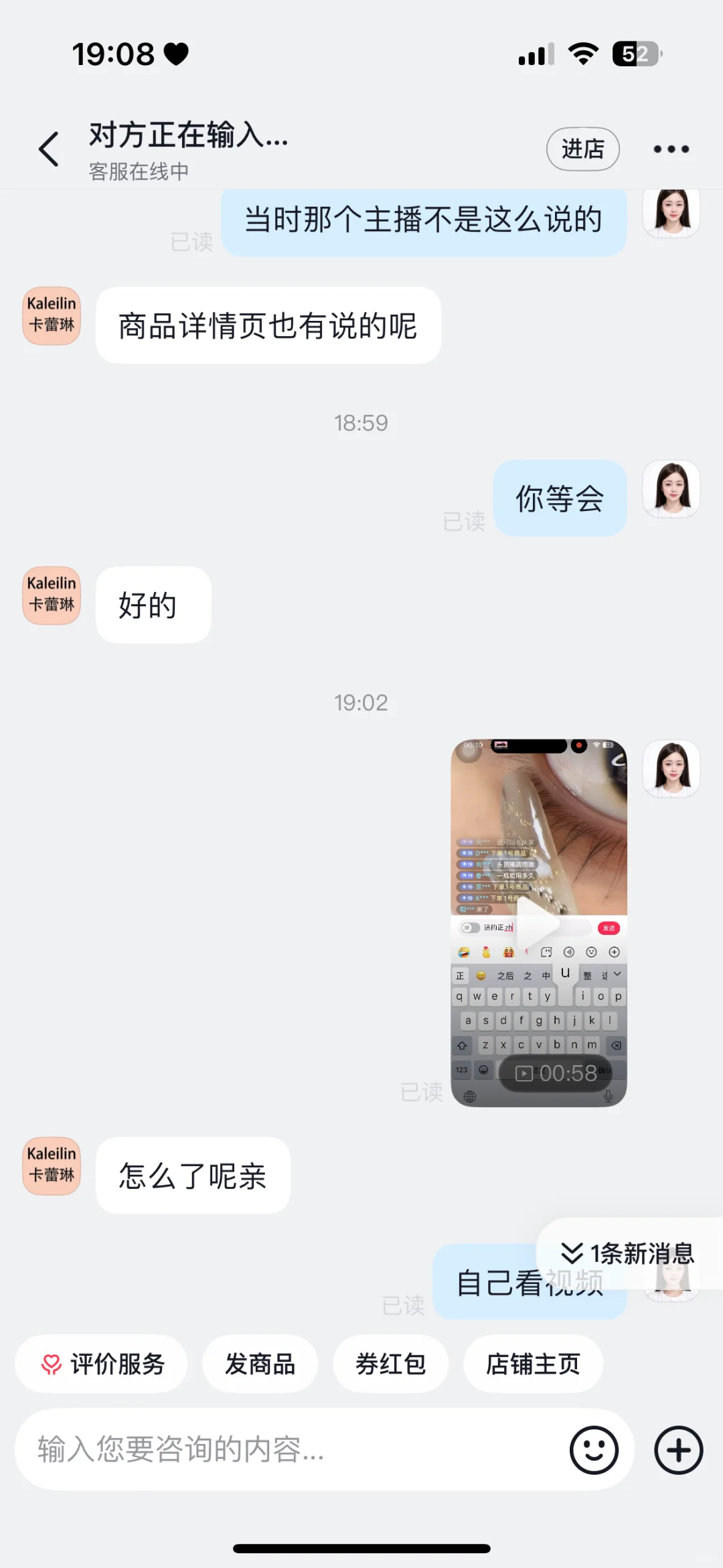
Task: Tap the 发商品 chip
Action: [x=260, y=1364]
